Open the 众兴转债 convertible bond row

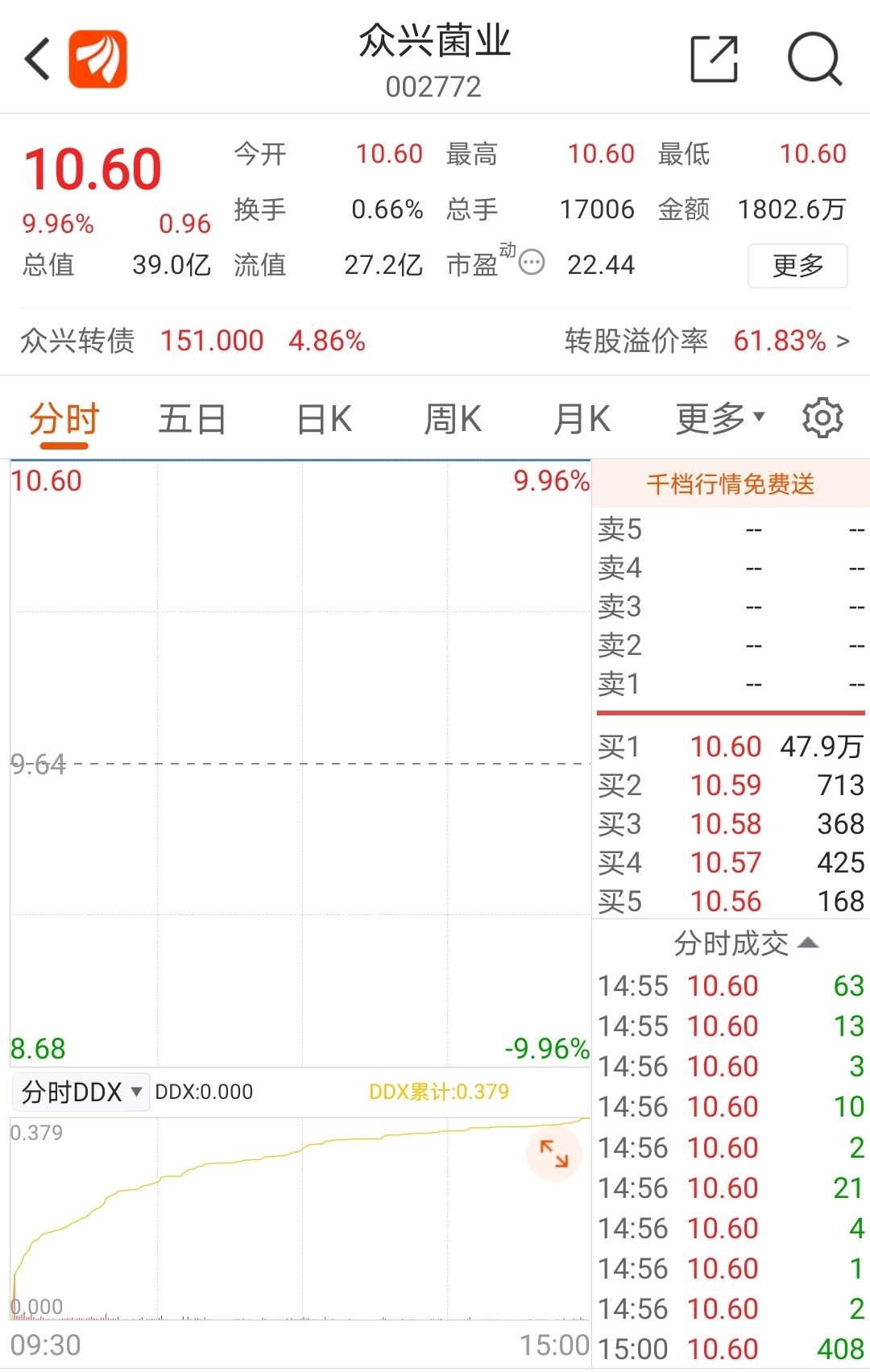click(435, 341)
